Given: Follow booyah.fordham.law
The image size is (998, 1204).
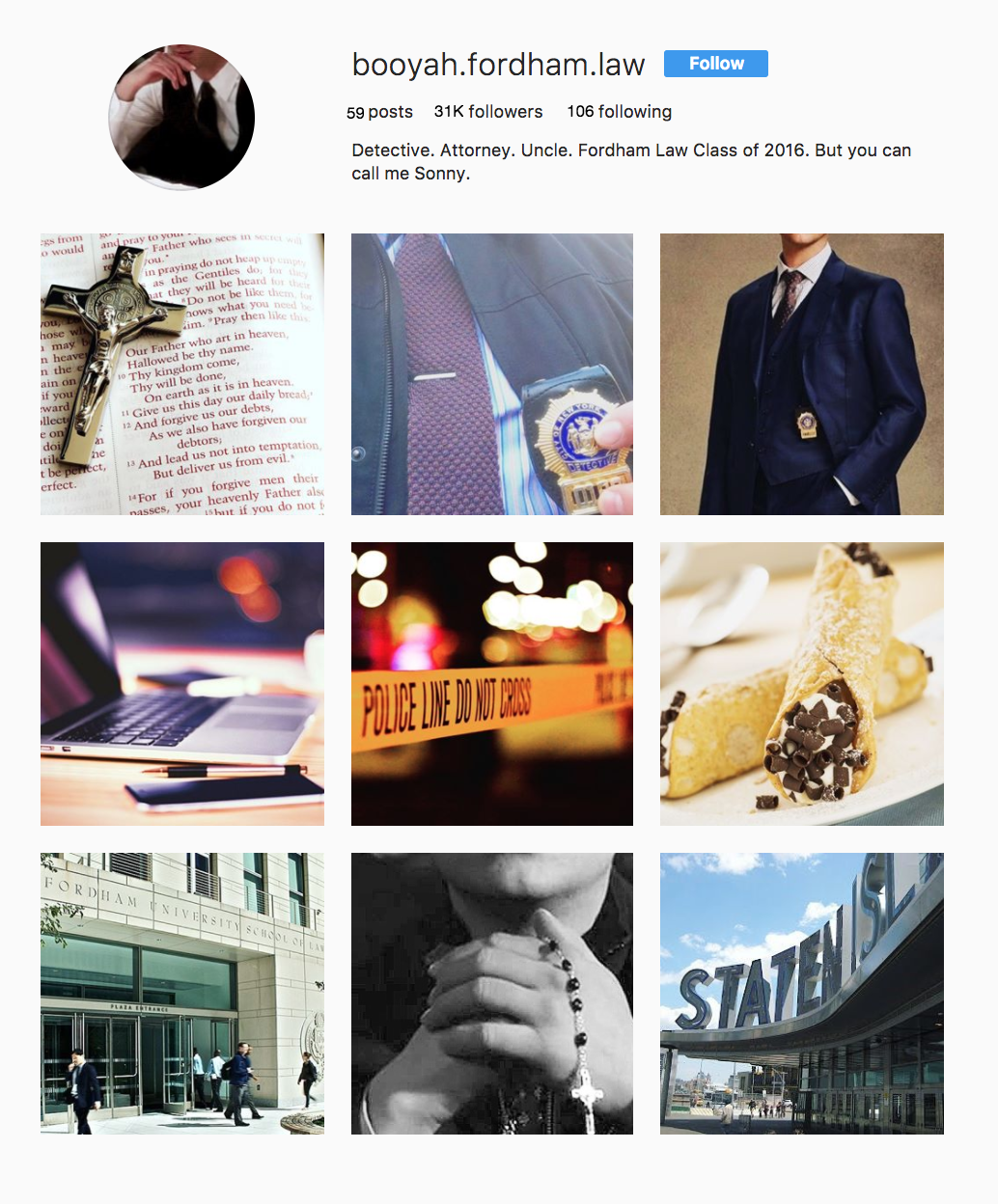Looking at the screenshot, I should (715, 64).
